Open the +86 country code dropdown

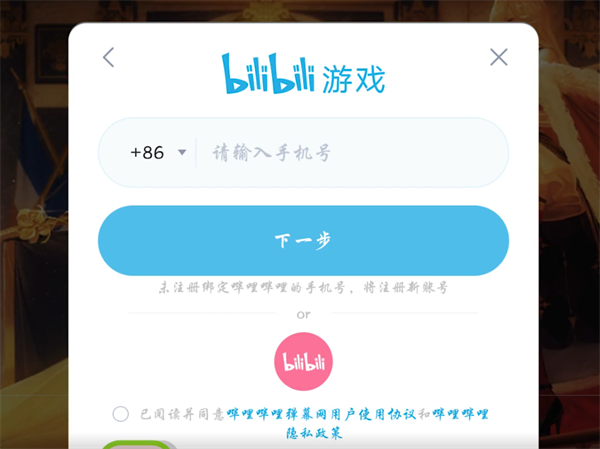pyautogui.click(x=158, y=153)
